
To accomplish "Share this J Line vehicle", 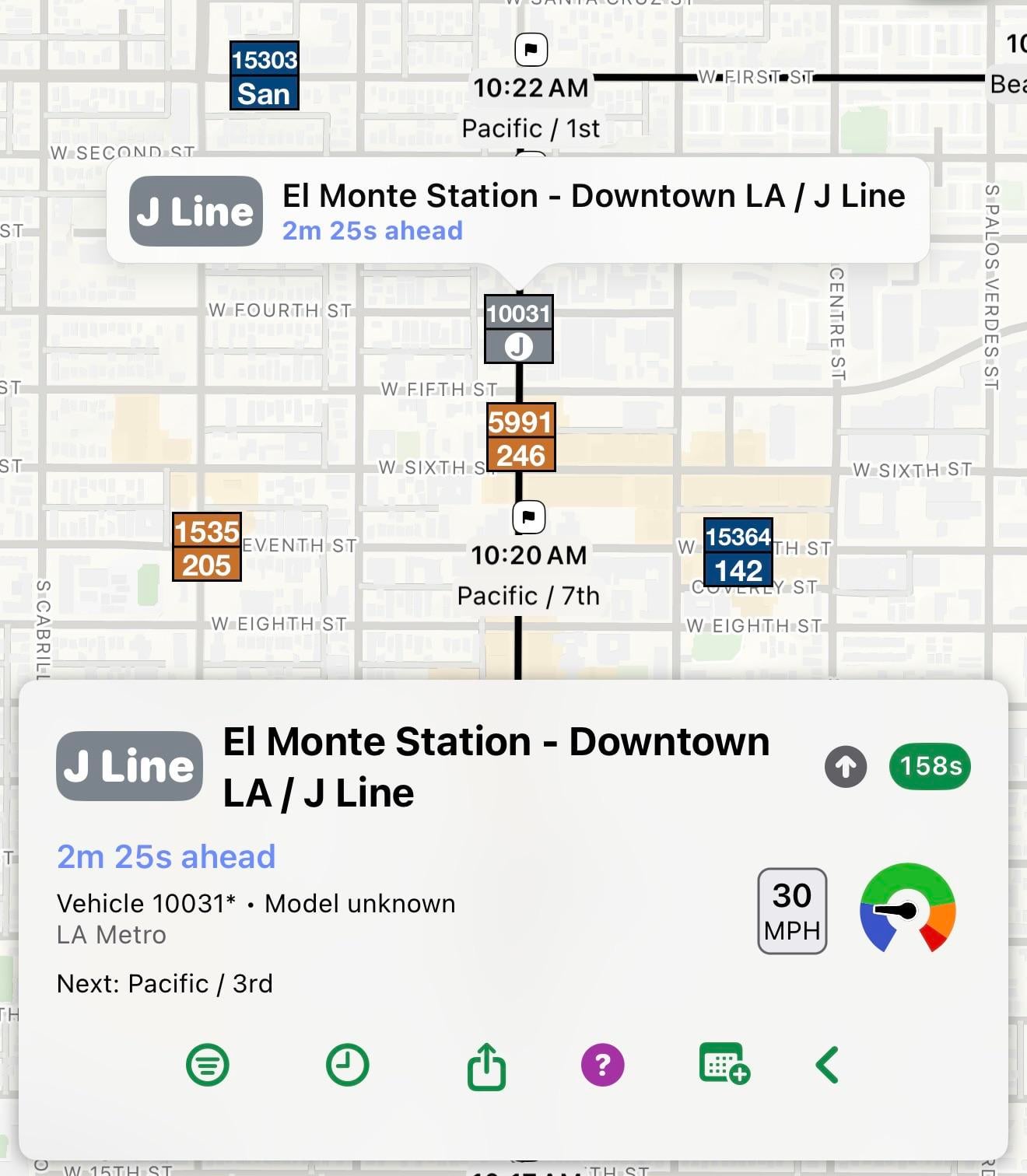I will coord(486,1066).
